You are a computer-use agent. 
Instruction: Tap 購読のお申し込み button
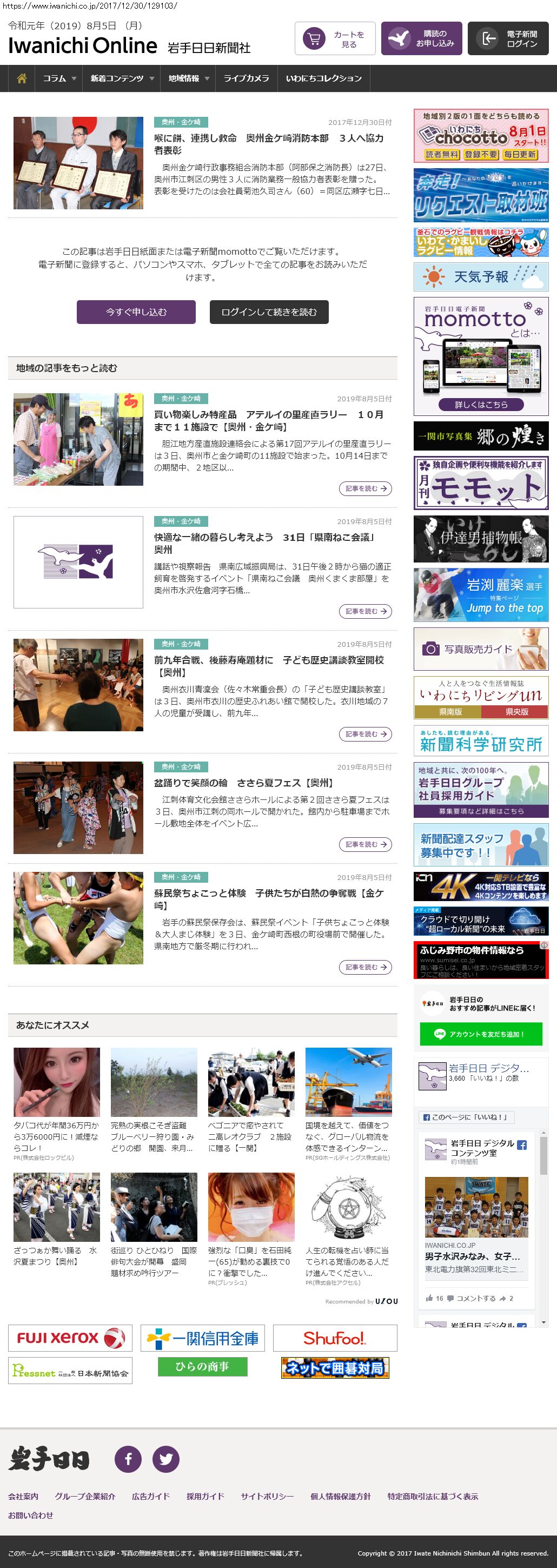[x=421, y=39]
